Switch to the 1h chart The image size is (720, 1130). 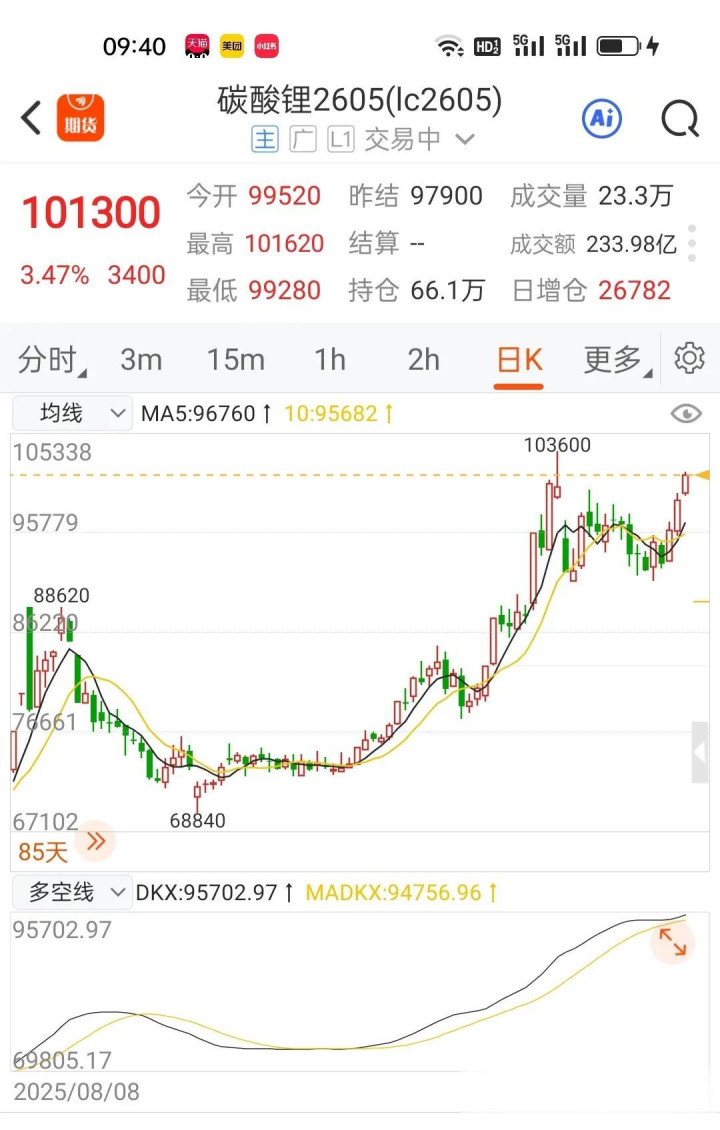330,359
